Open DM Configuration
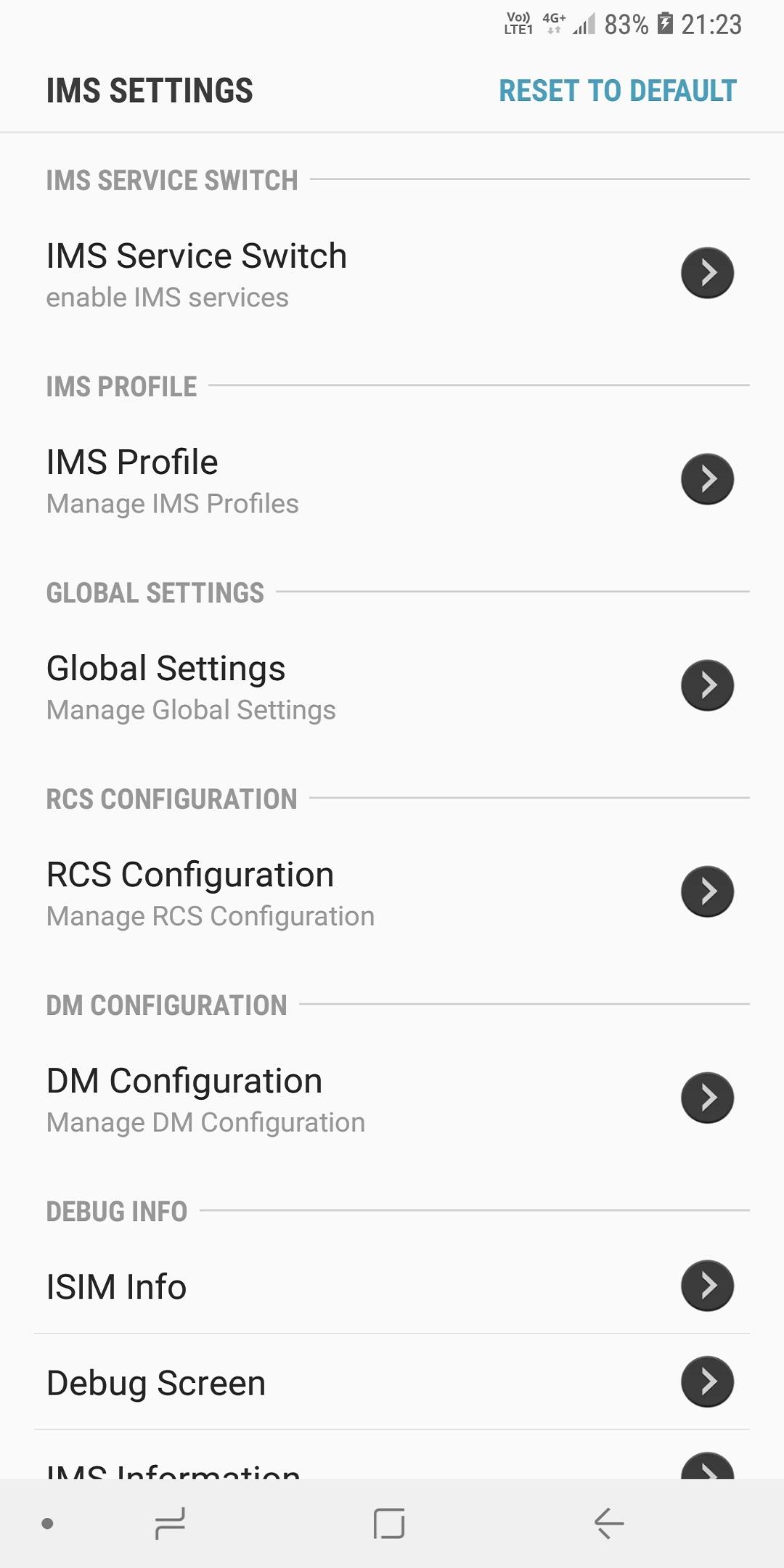784x1568 pixels. (x=392, y=1098)
